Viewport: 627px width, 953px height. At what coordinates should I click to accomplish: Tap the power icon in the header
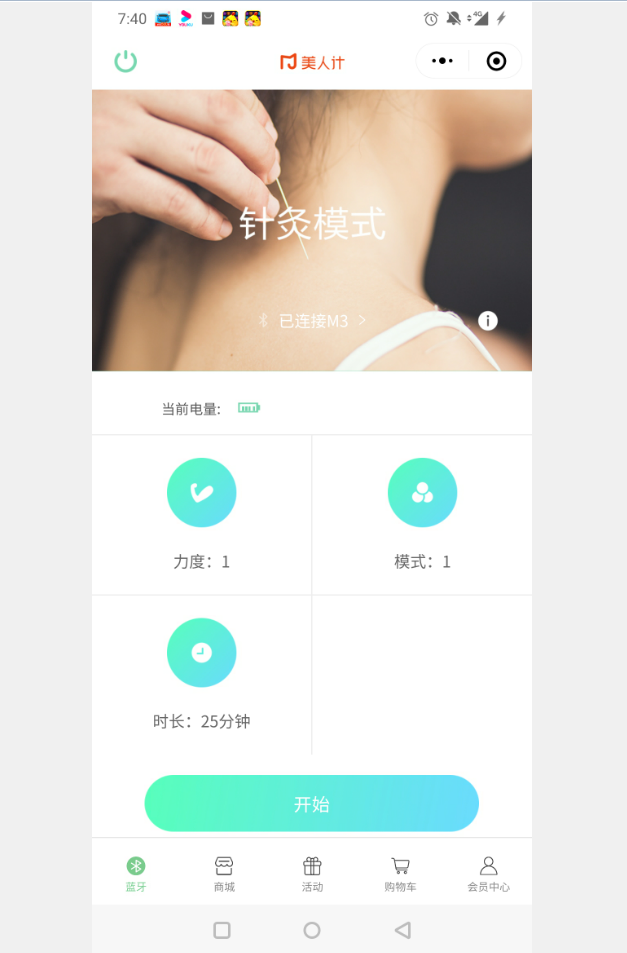[125, 61]
